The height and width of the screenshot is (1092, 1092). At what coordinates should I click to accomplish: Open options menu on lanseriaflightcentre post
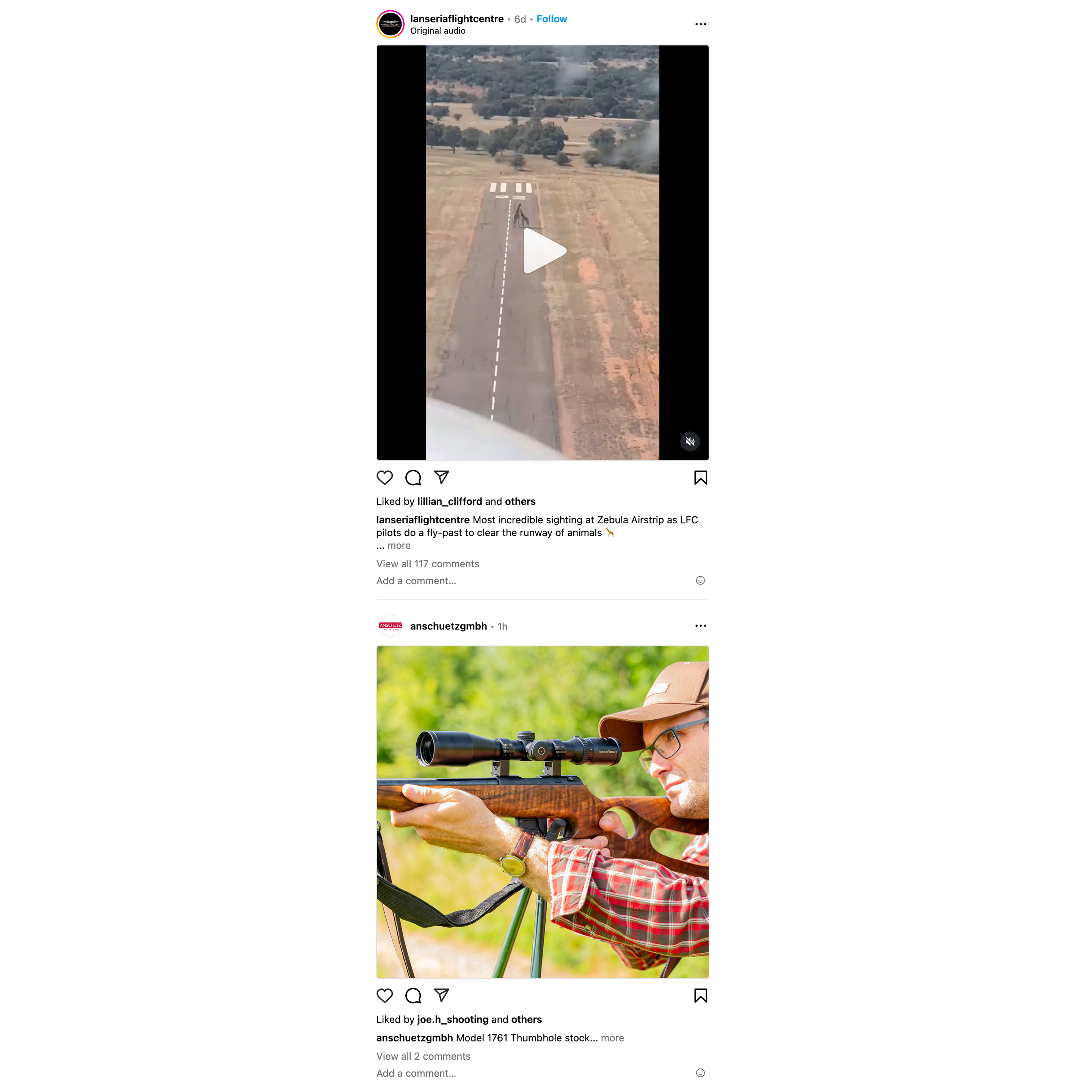tap(700, 24)
